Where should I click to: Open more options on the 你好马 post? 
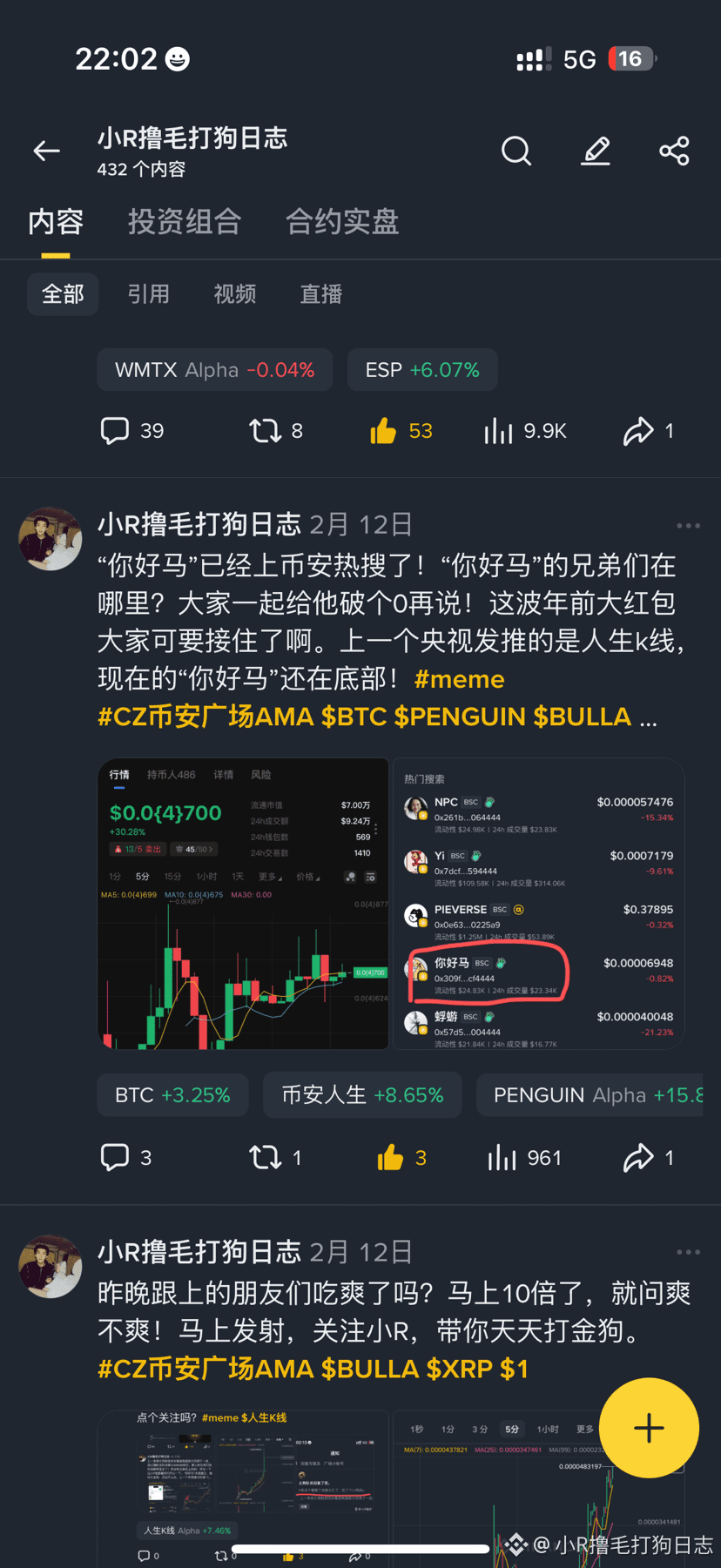click(x=688, y=526)
